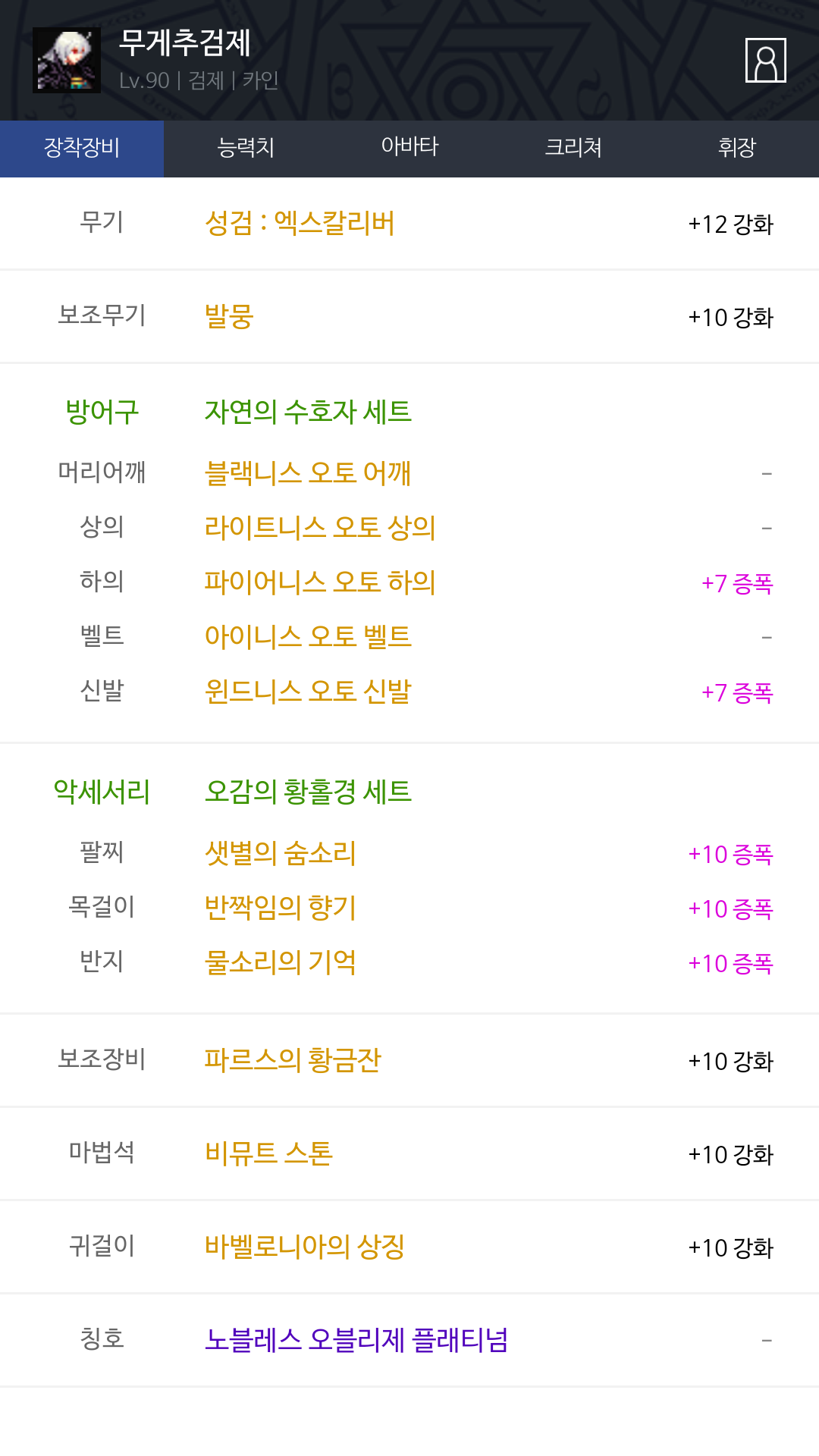819x1456 pixels.
Task: Open 파이어니스 오토 하의 item
Action: [x=320, y=582]
